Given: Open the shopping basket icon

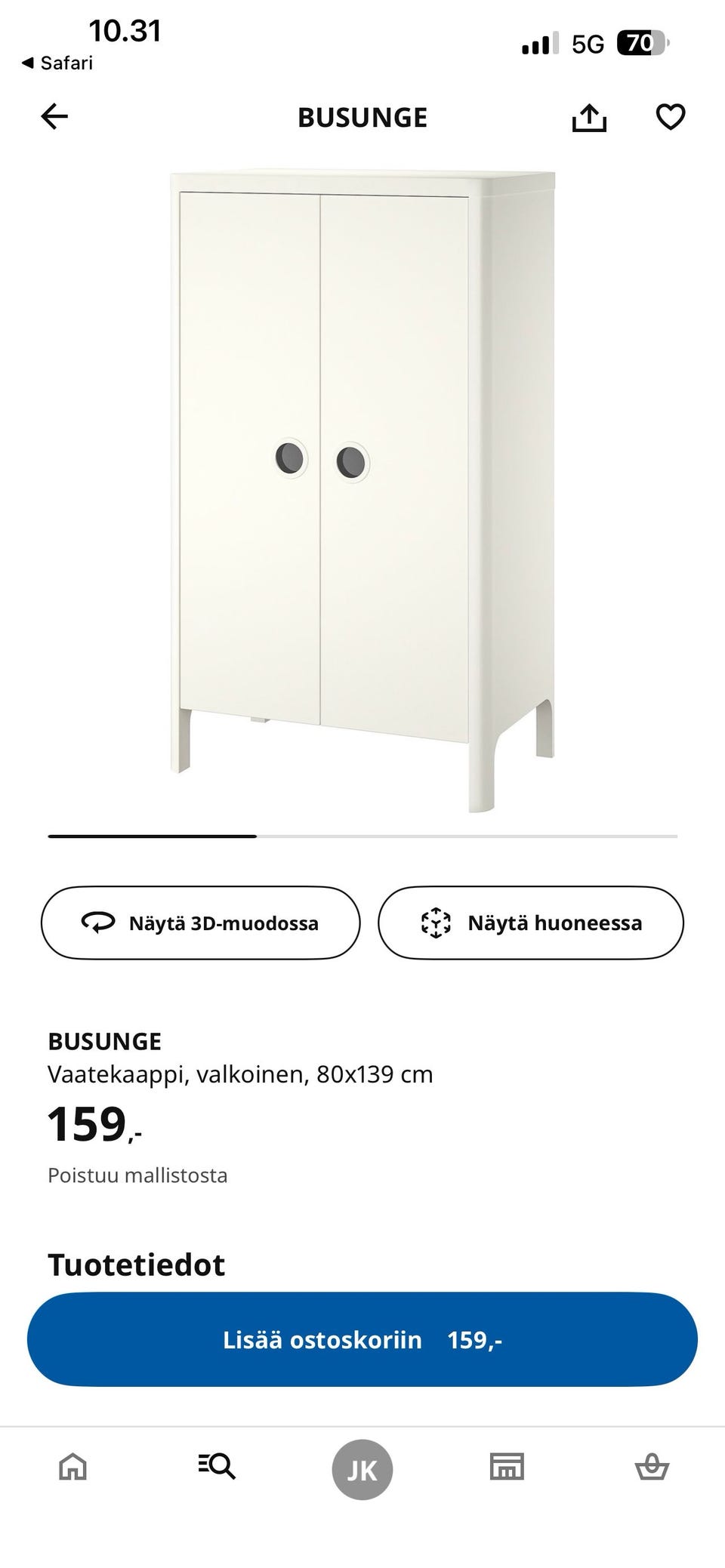Looking at the screenshot, I should point(652,1468).
